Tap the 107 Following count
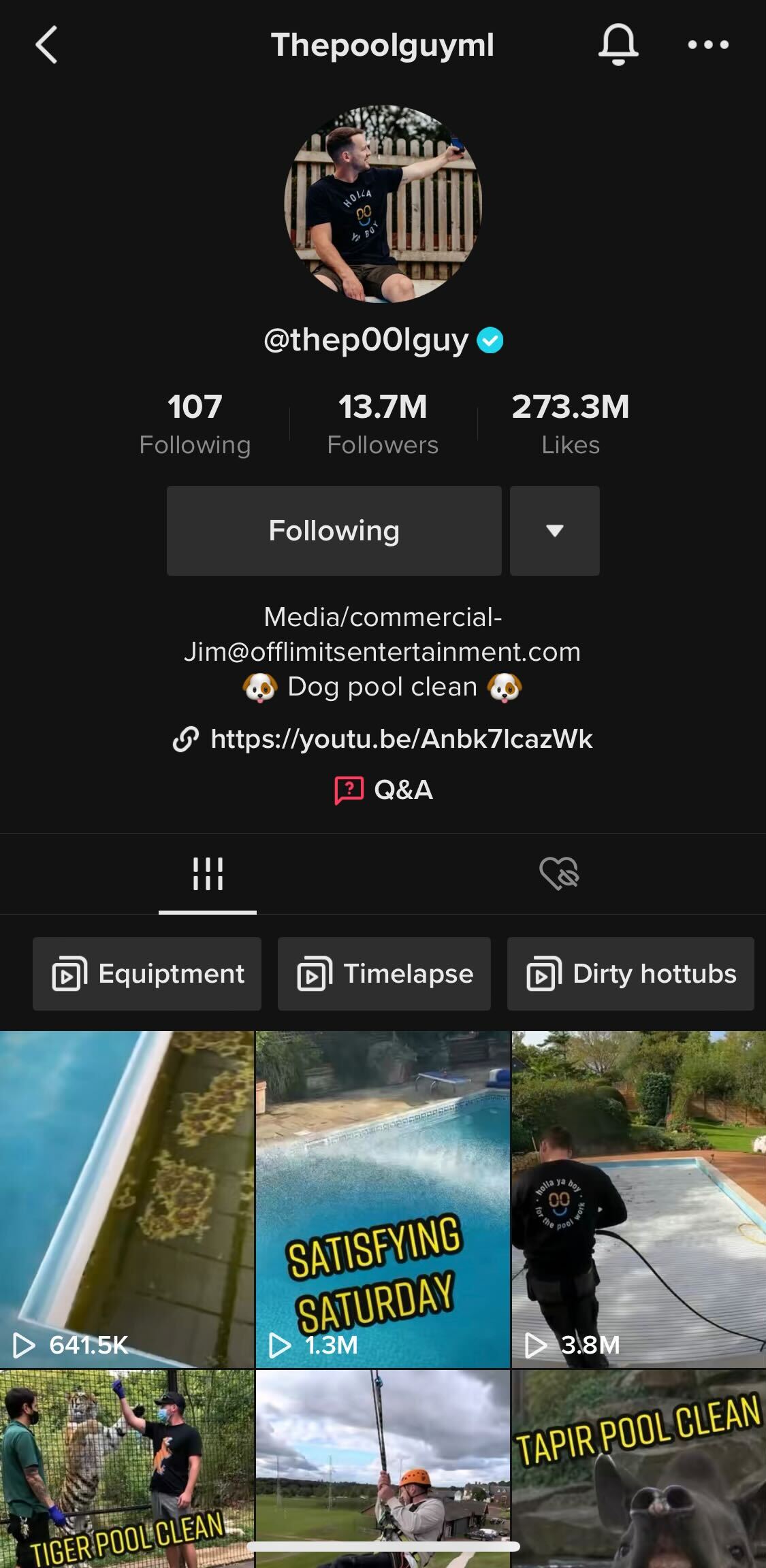The height and width of the screenshot is (1568, 766). [x=195, y=422]
